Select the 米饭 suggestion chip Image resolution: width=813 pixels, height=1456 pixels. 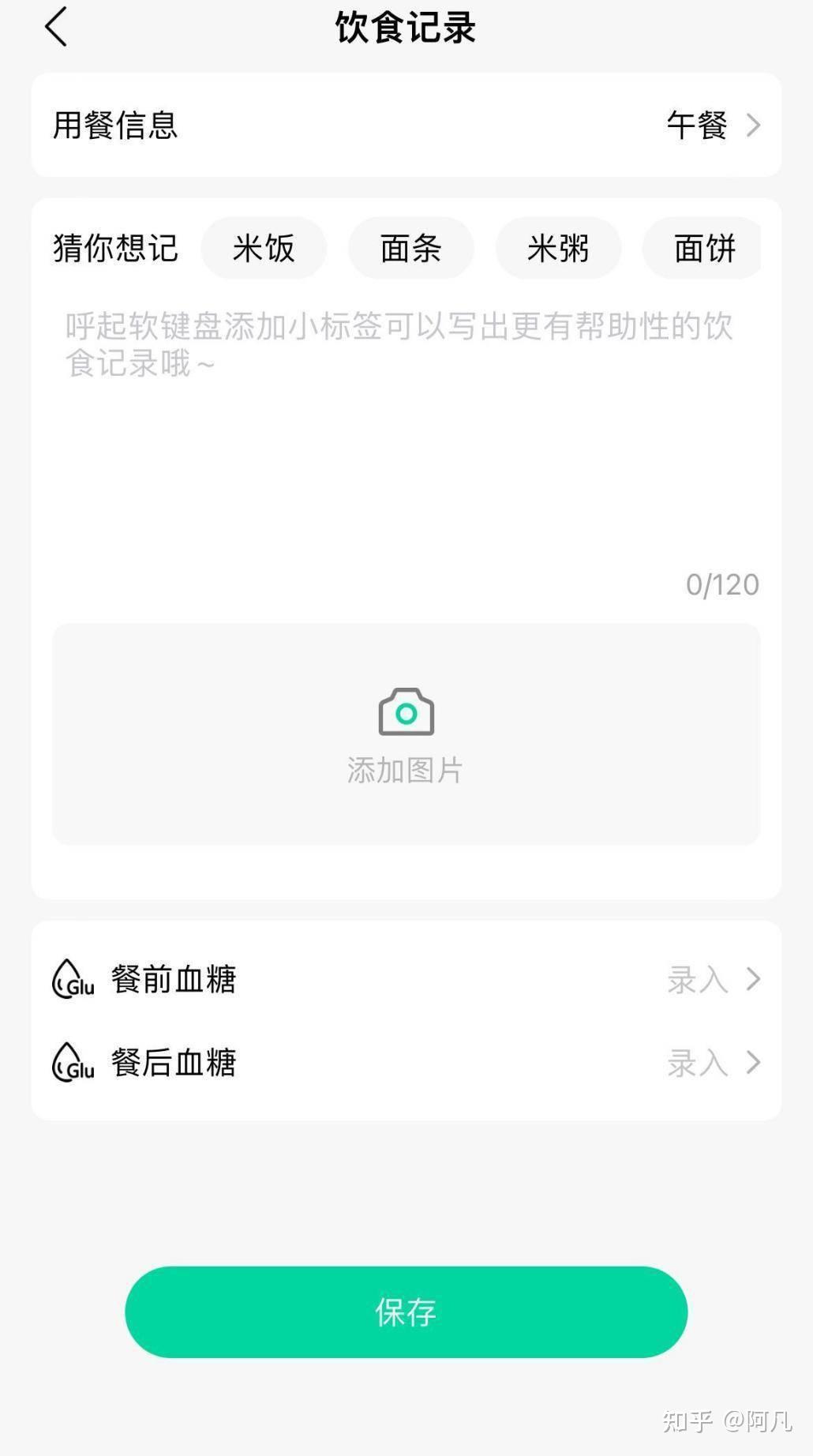tap(264, 248)
